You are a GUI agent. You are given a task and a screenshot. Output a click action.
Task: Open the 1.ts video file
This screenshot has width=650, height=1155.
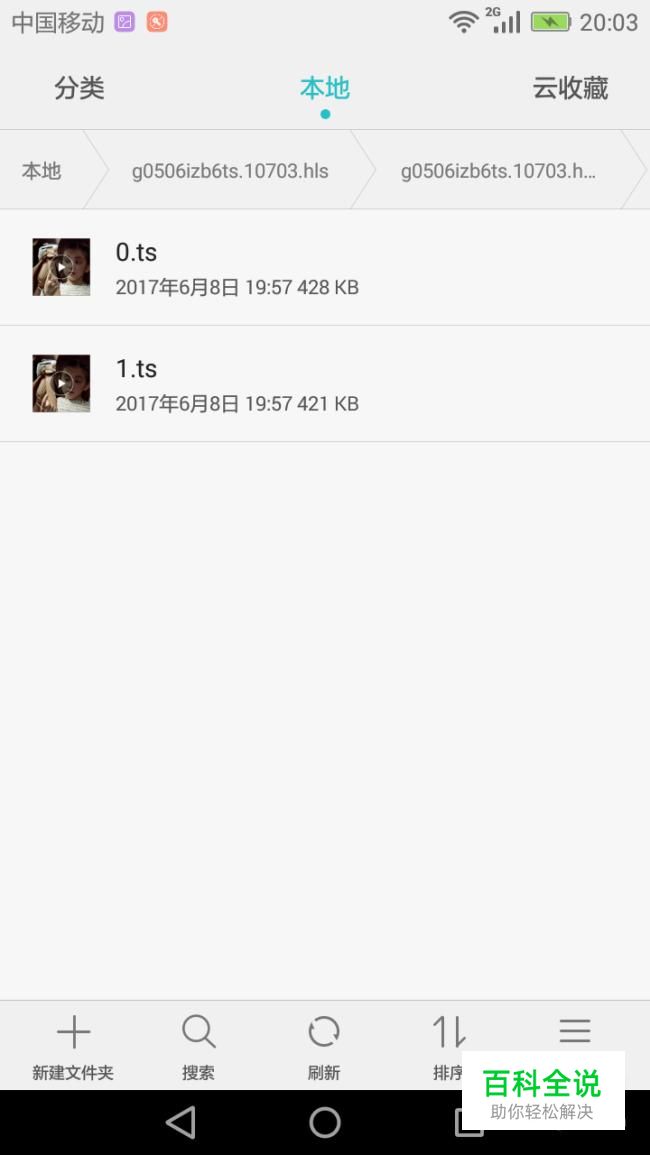coord(325,384)
